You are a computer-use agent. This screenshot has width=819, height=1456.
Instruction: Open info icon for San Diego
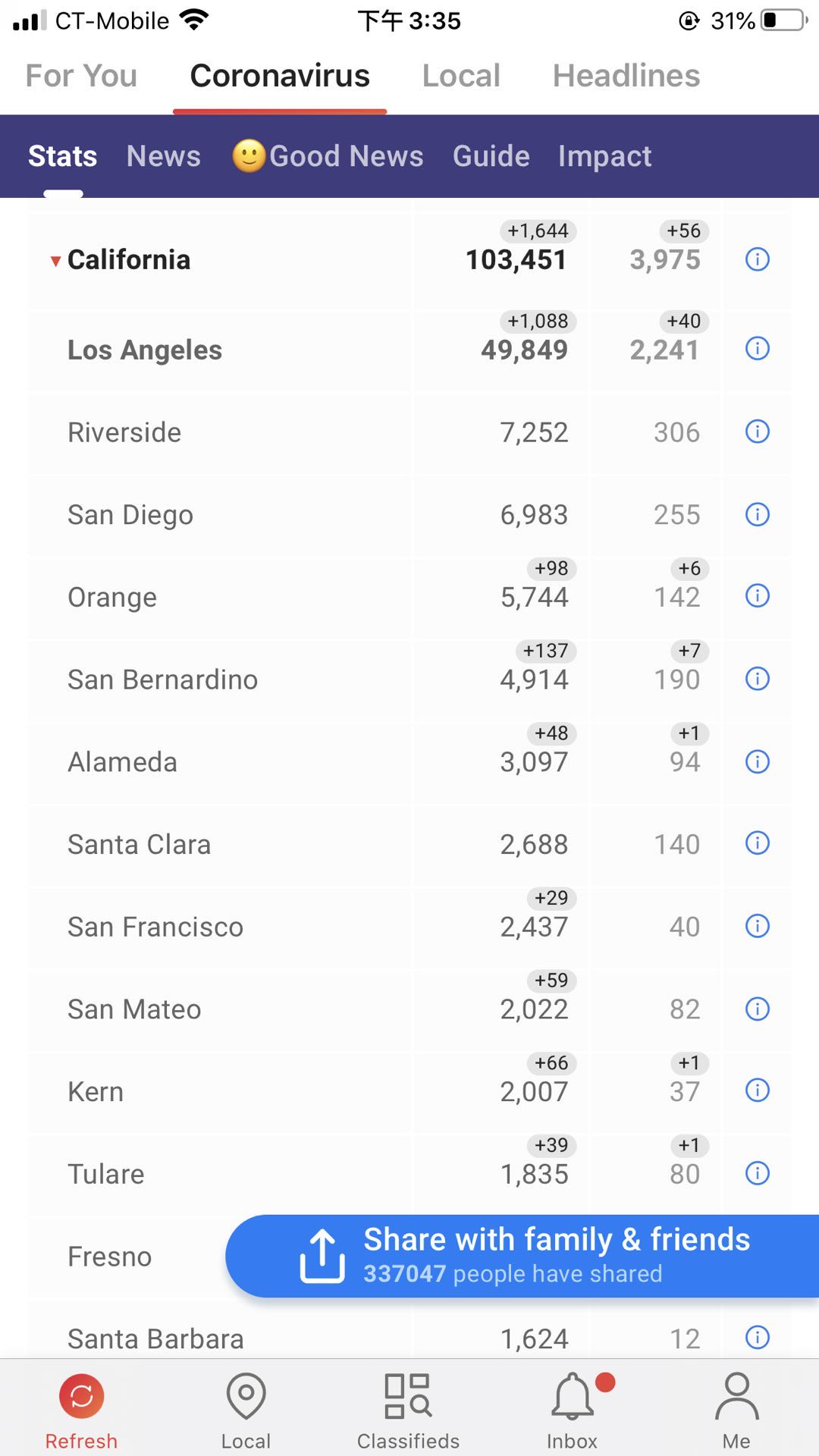click(758, 514)
